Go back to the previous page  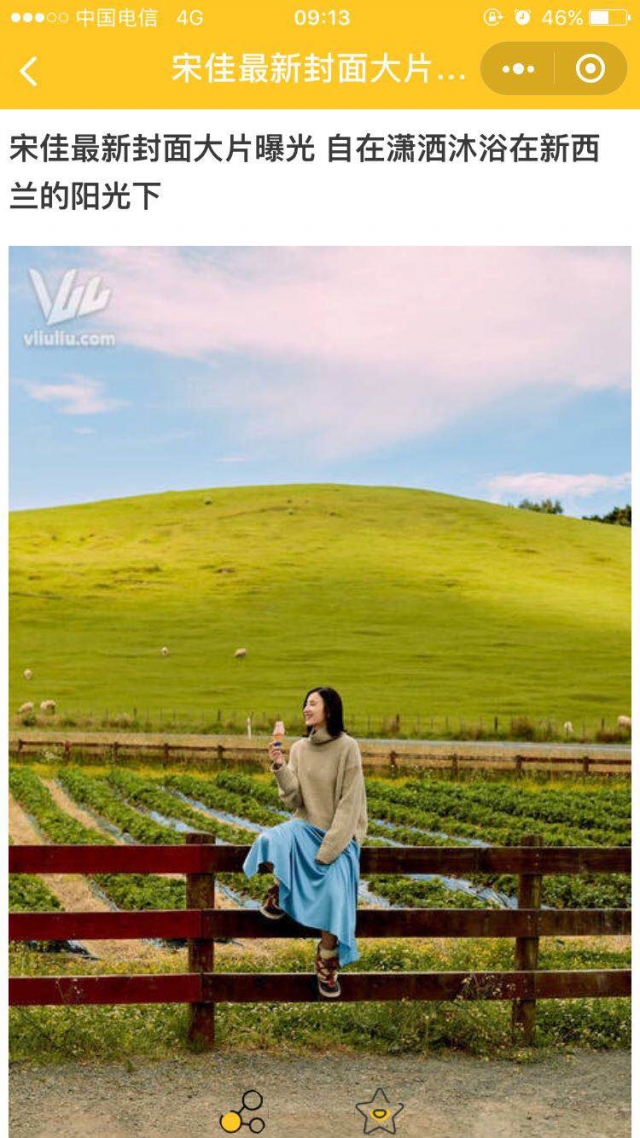pos(29,70)
